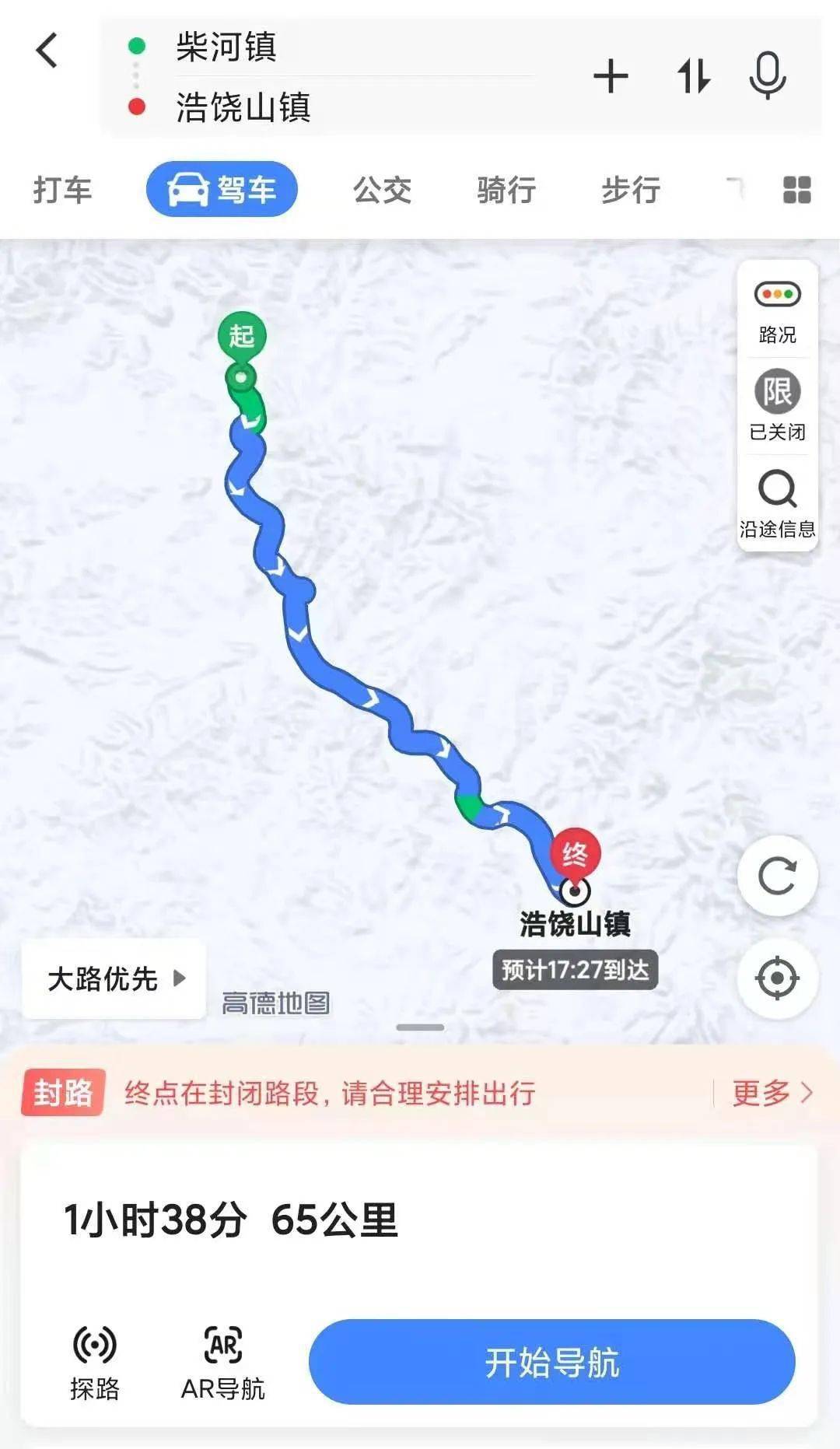Switch to the 公交 transit tab
Screen dimensions: 840x1449
click(382, 189)
